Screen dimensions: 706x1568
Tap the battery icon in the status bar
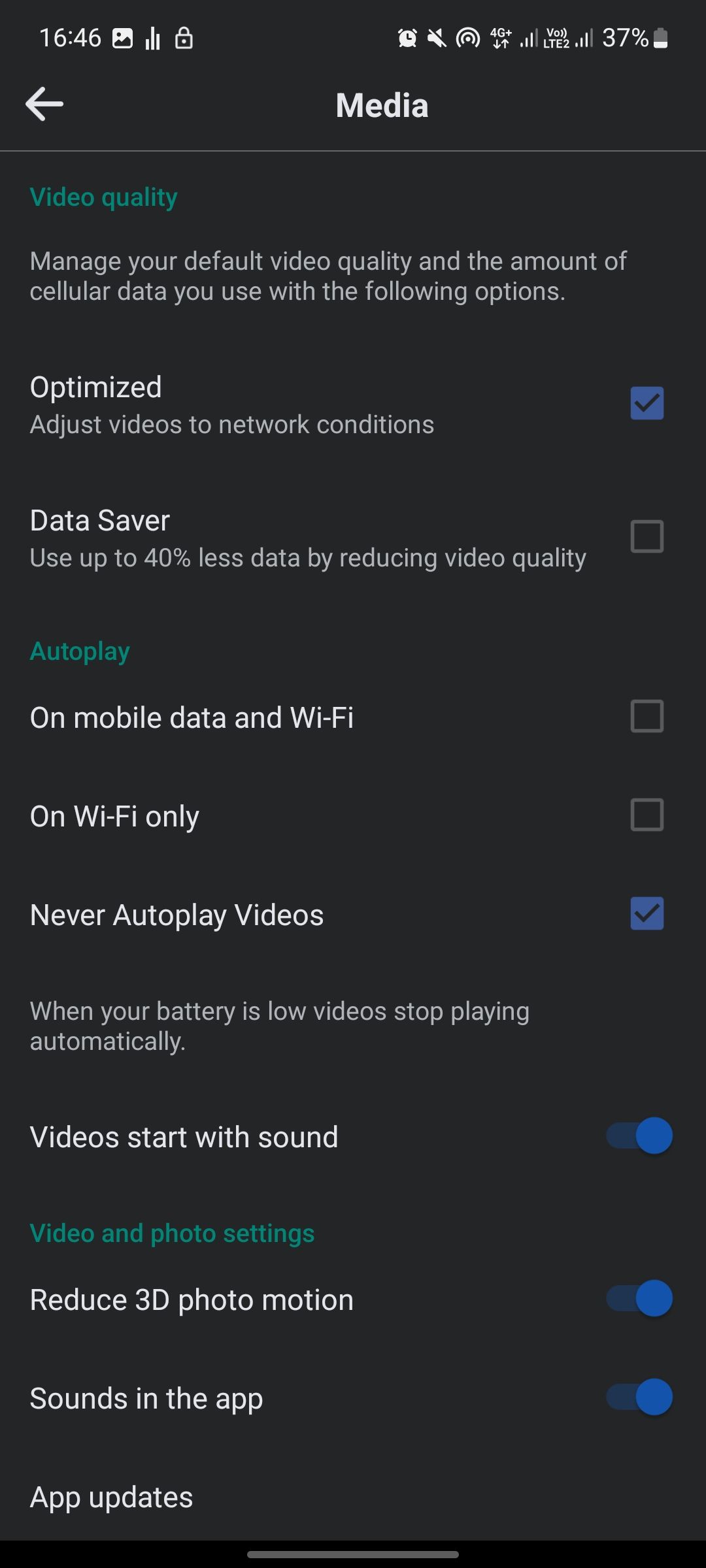[659, 38]
